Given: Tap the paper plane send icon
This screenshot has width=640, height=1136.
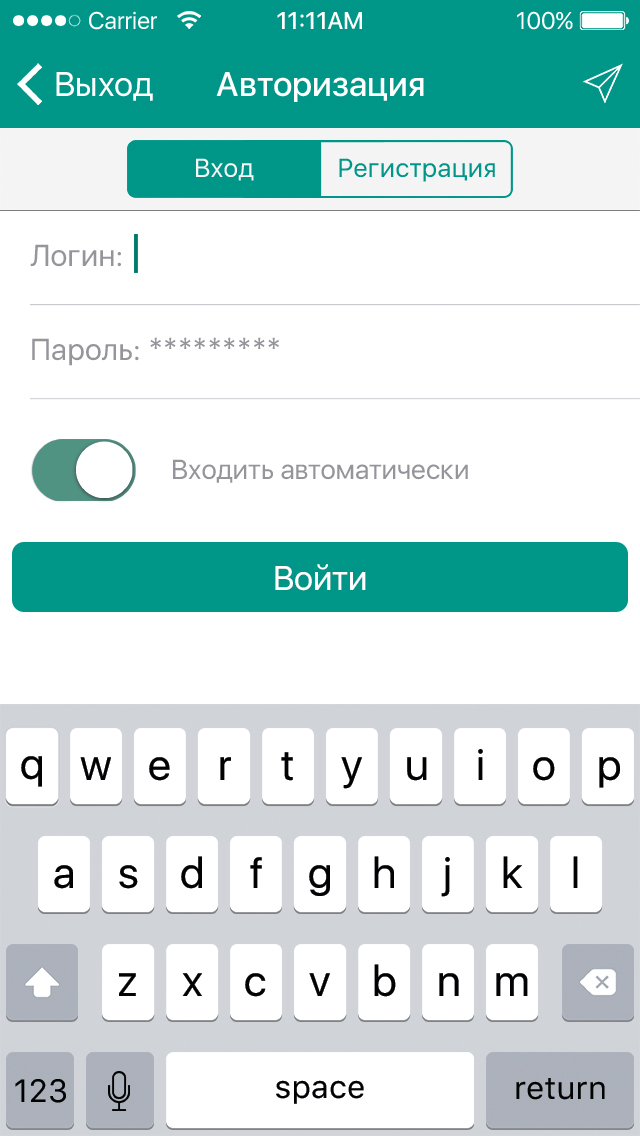Looking at the screenshot, I should click(x=602, y=83).
